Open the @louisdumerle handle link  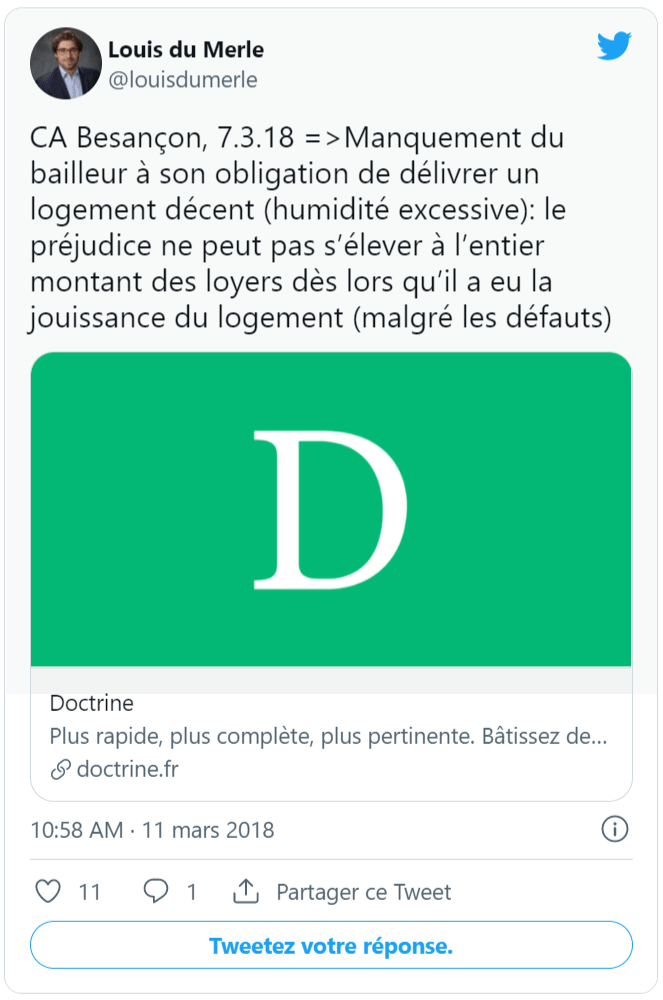coord(182,80)
